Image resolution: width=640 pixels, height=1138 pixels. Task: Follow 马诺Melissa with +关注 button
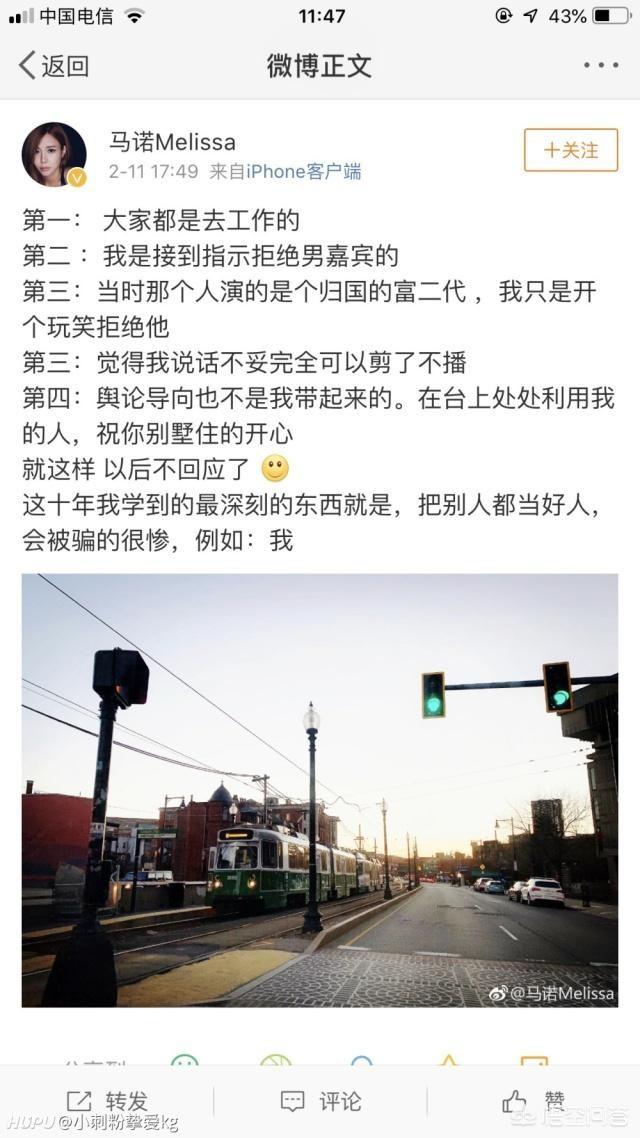pyautogui.click(x=571, y=150)
